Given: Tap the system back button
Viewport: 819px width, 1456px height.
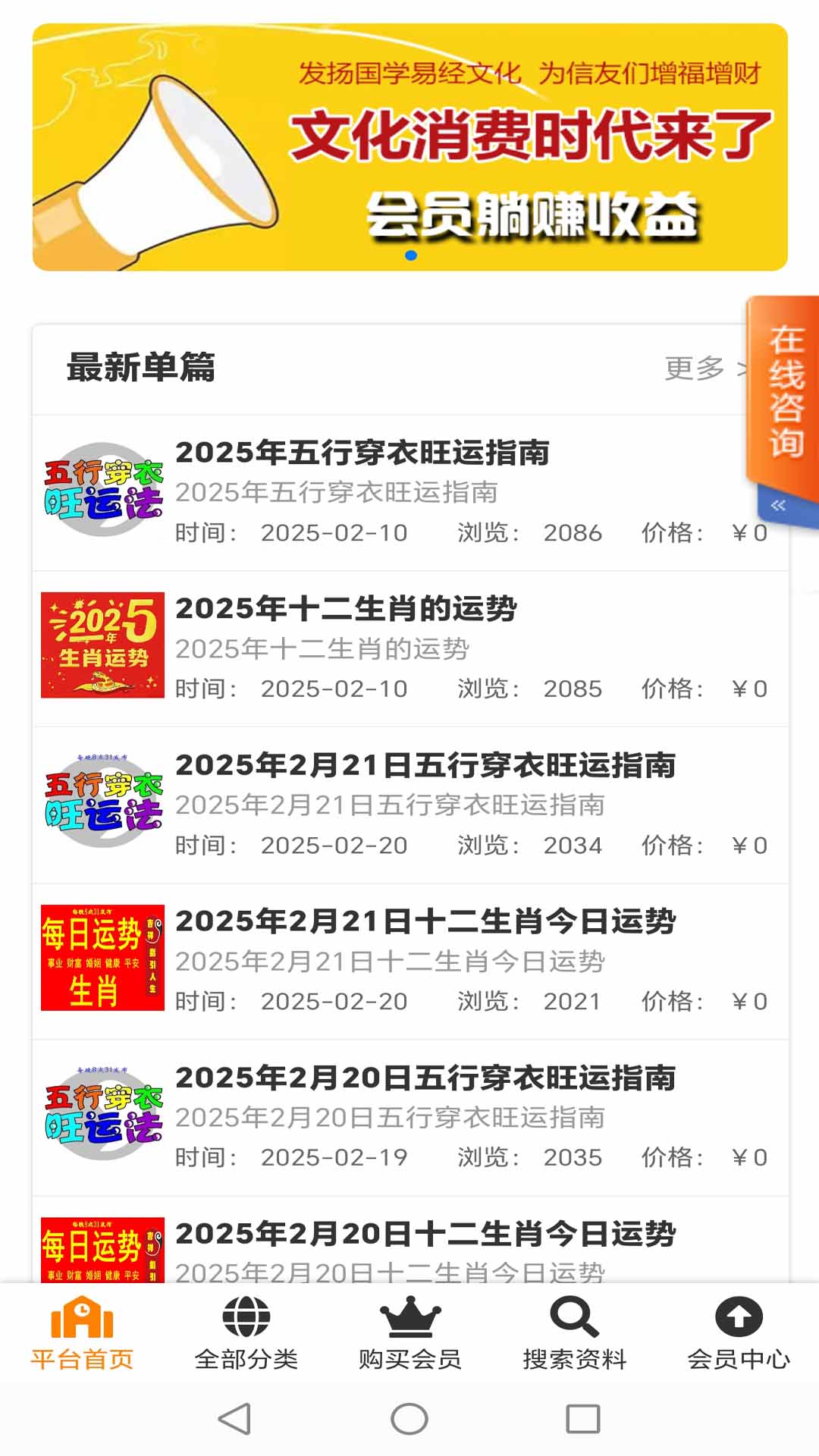Looking at the screenshot, I should click(x=234, y=1419).
